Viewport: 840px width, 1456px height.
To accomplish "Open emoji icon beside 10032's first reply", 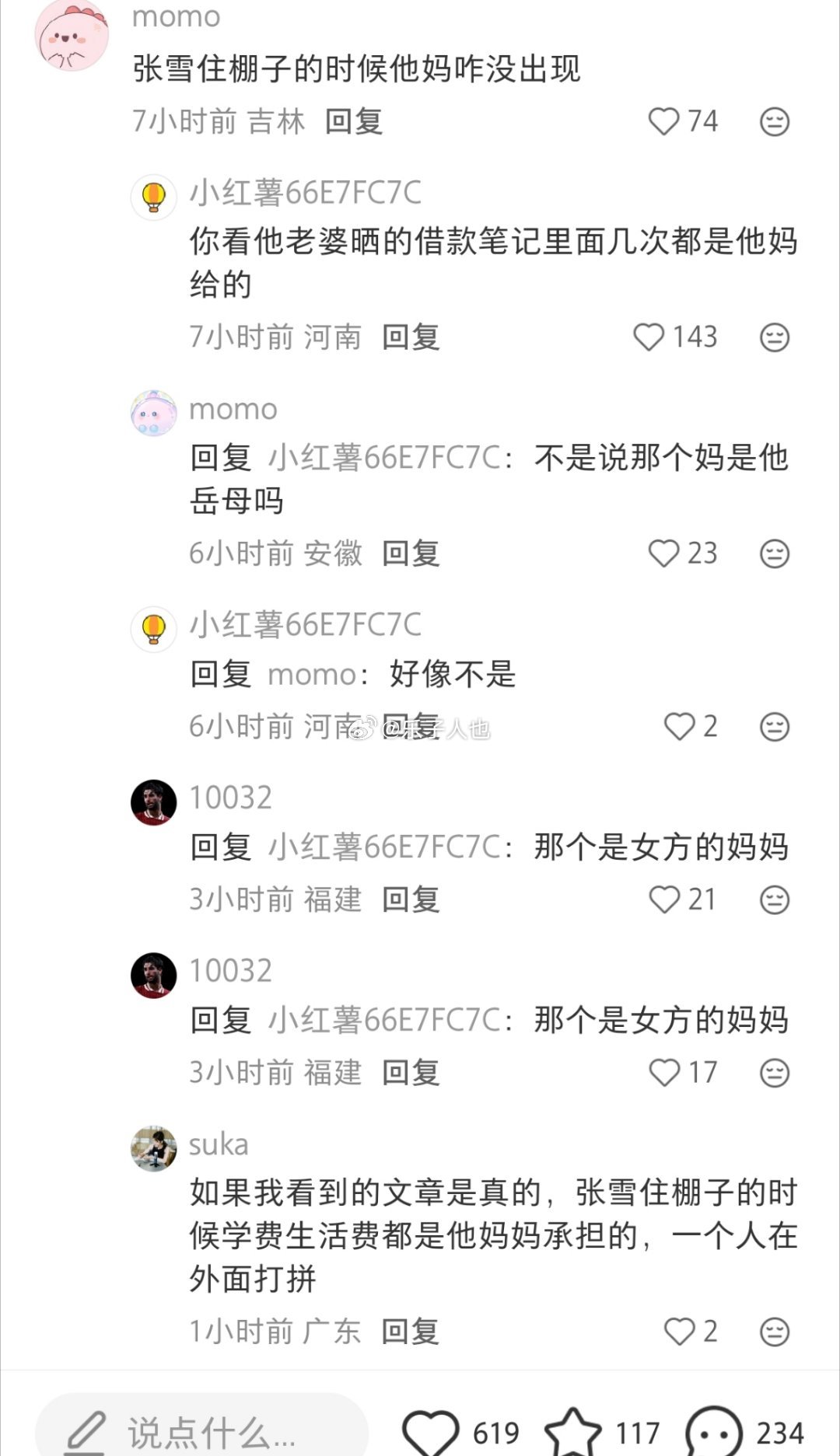I will [774, 898].
